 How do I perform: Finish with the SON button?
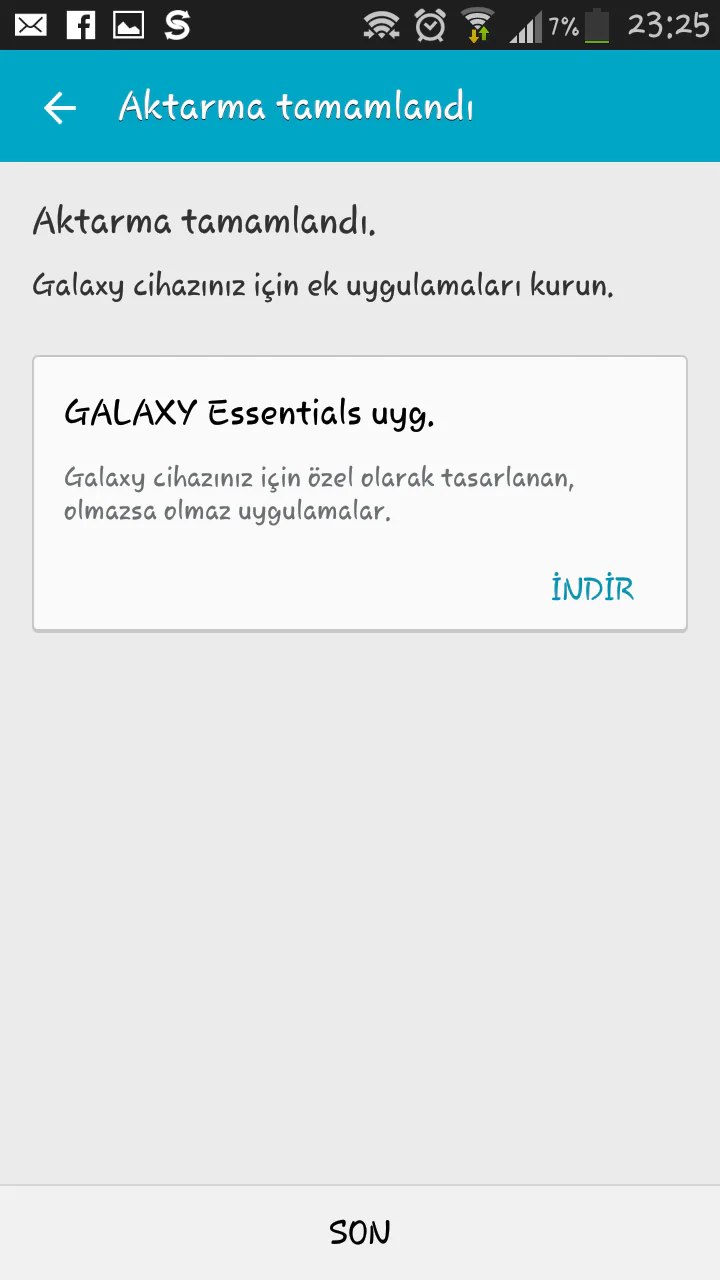click(x=360, y=1233)
